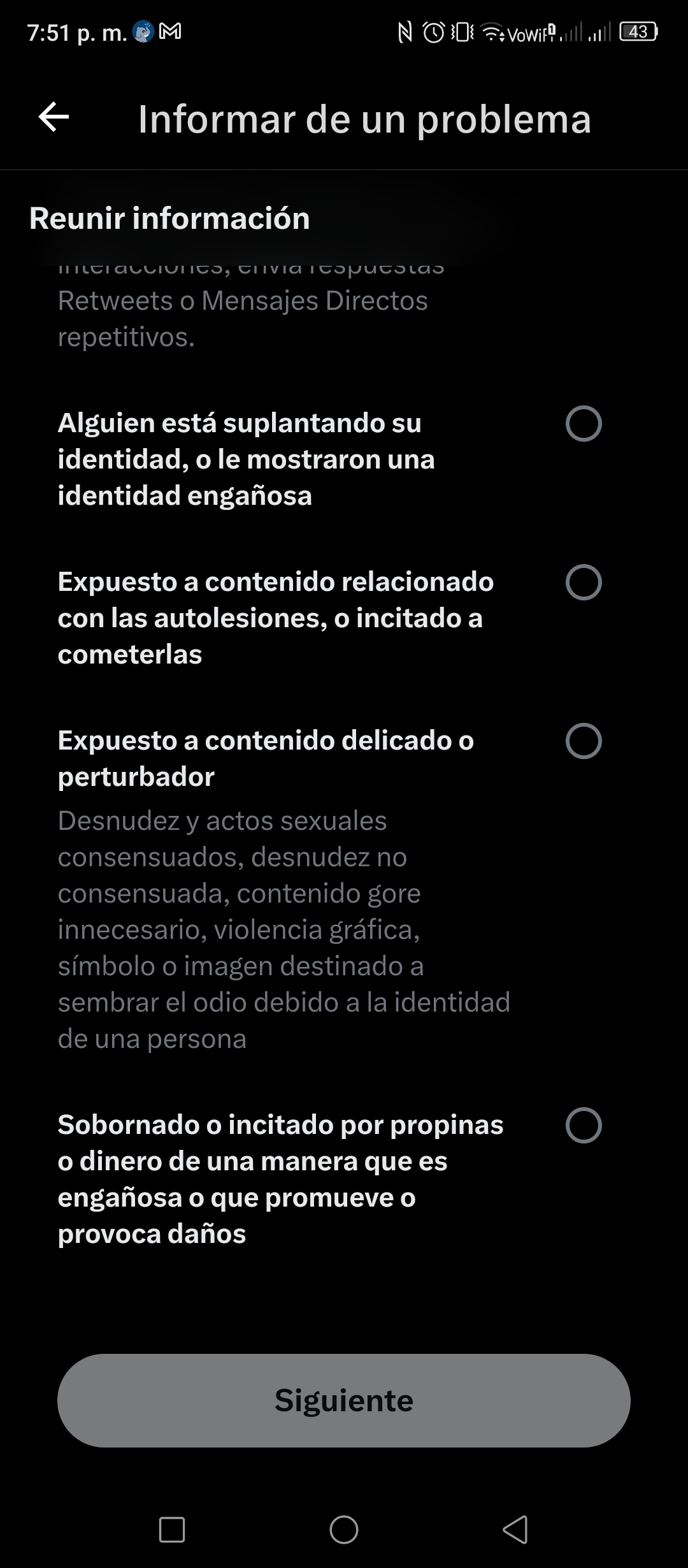Go to the home screen
Image resolution: width=688 pixels, height=1568 pixels.
[x=344, y=1530]
